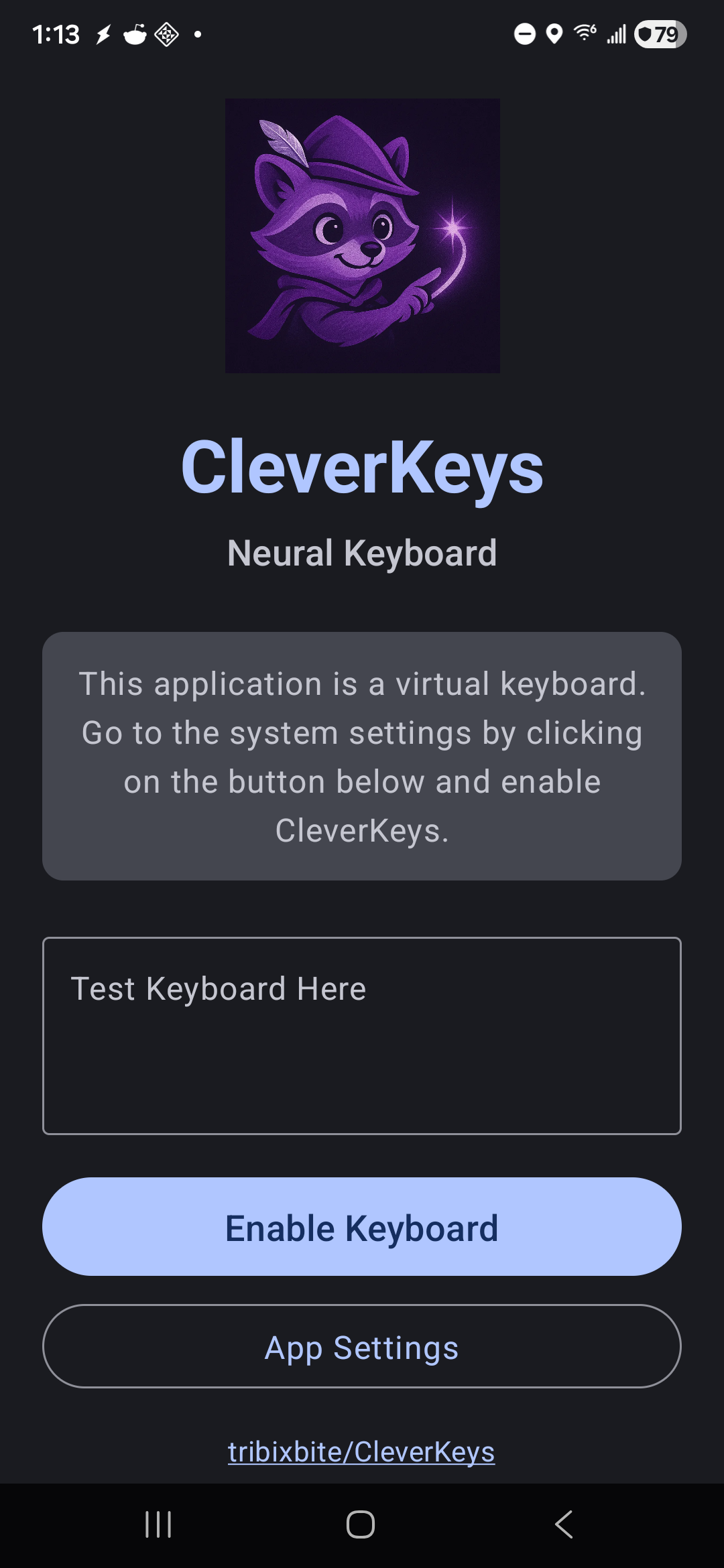The image size is (724, 1568).
Task: Focus the Test Keyboard Here field
Action: (x=362, y=1035)
